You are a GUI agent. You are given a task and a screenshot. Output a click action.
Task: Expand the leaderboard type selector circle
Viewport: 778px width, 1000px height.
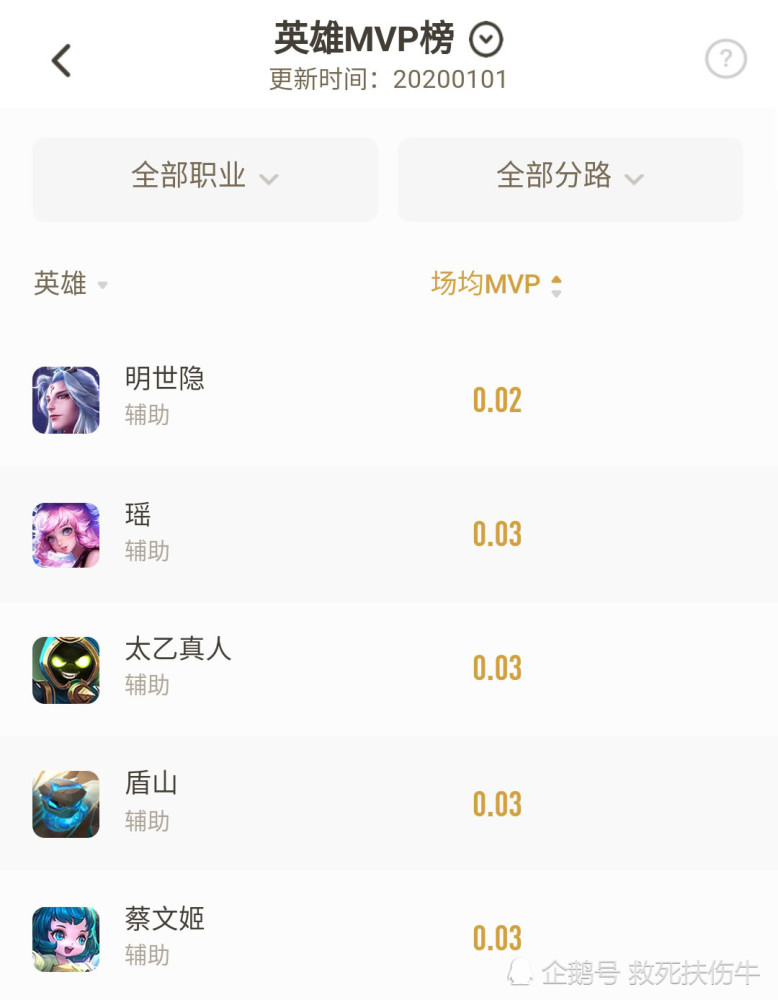(486, 39)
